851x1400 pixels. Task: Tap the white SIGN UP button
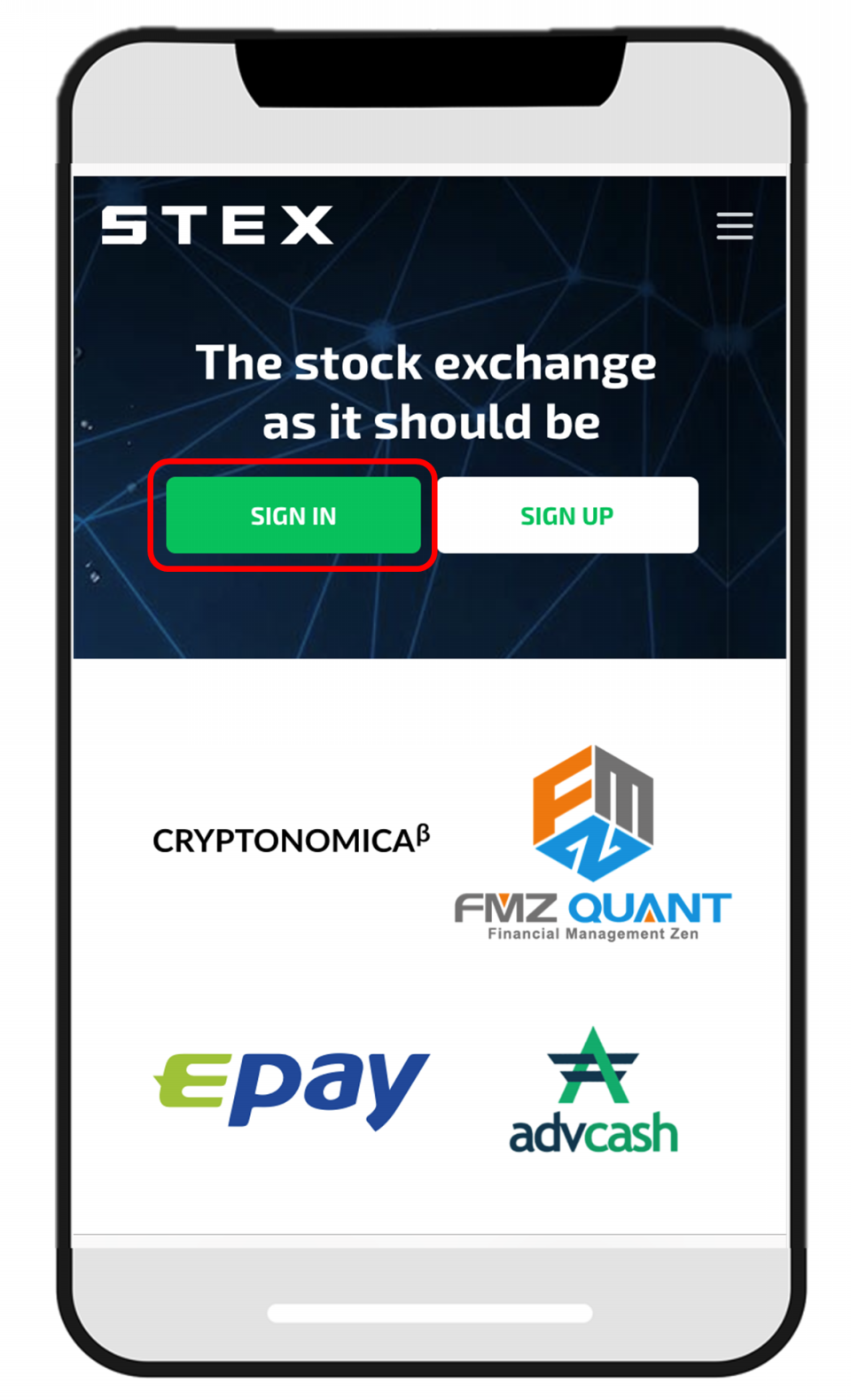point(567,515)
